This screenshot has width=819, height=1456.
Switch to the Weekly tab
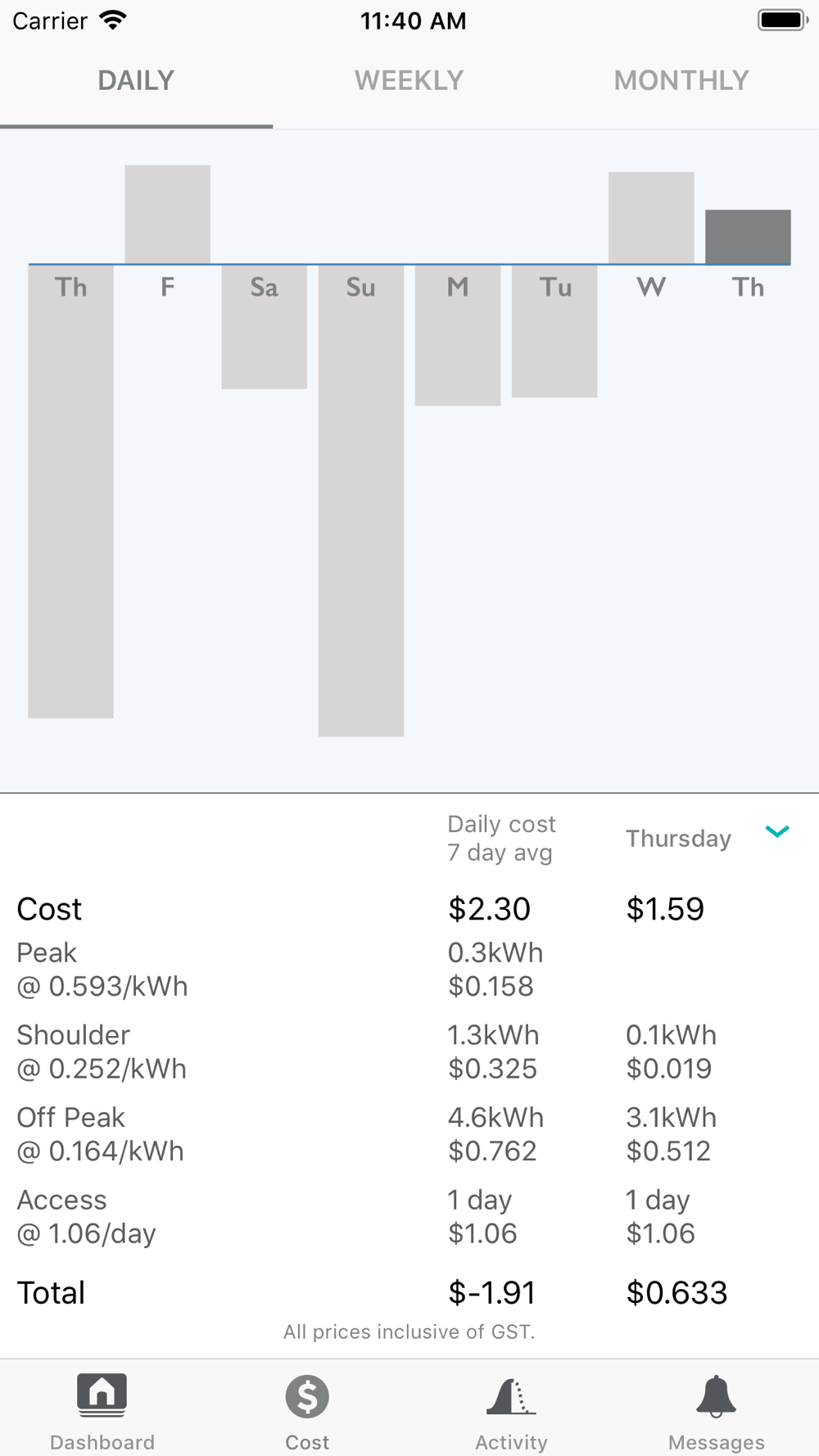pos(409,80)
